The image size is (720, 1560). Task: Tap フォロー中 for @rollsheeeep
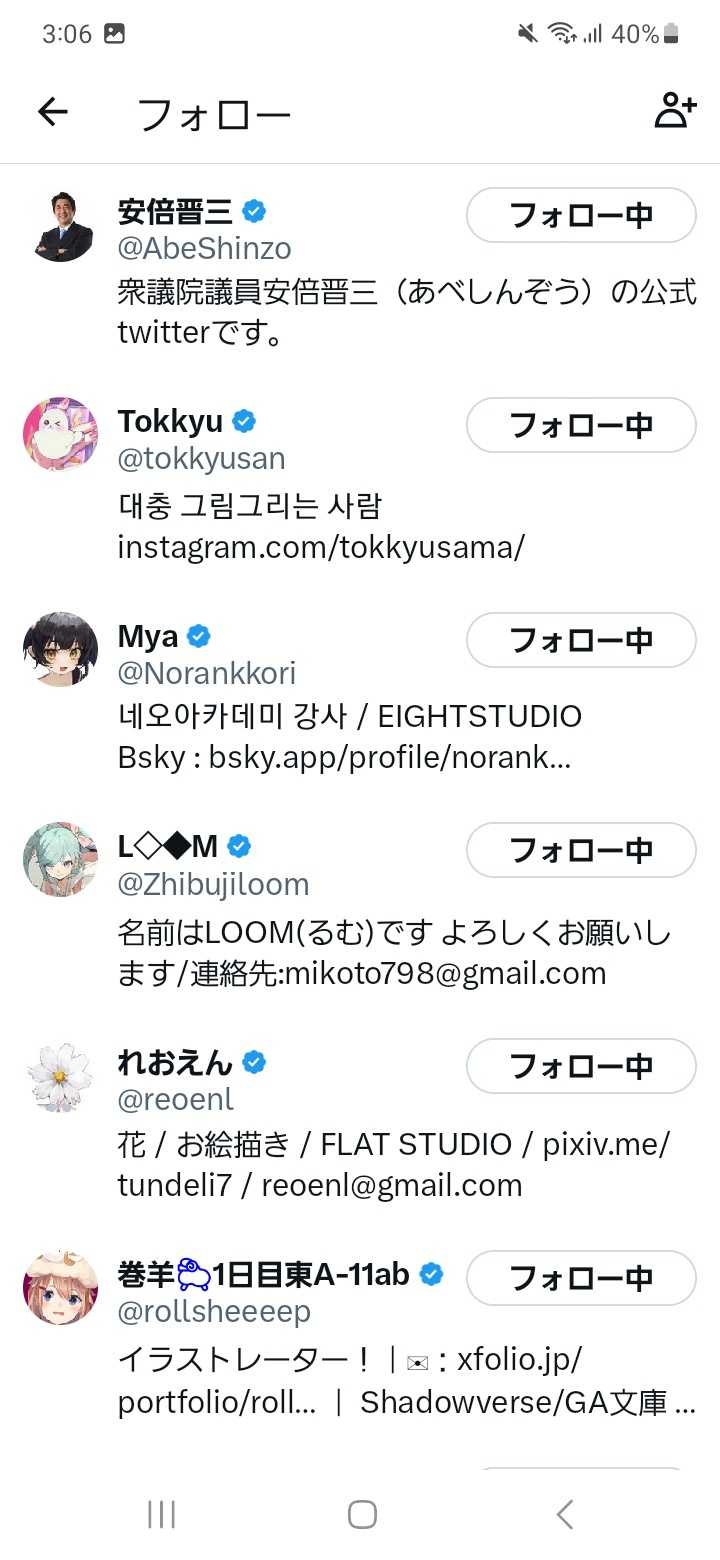581,1278
